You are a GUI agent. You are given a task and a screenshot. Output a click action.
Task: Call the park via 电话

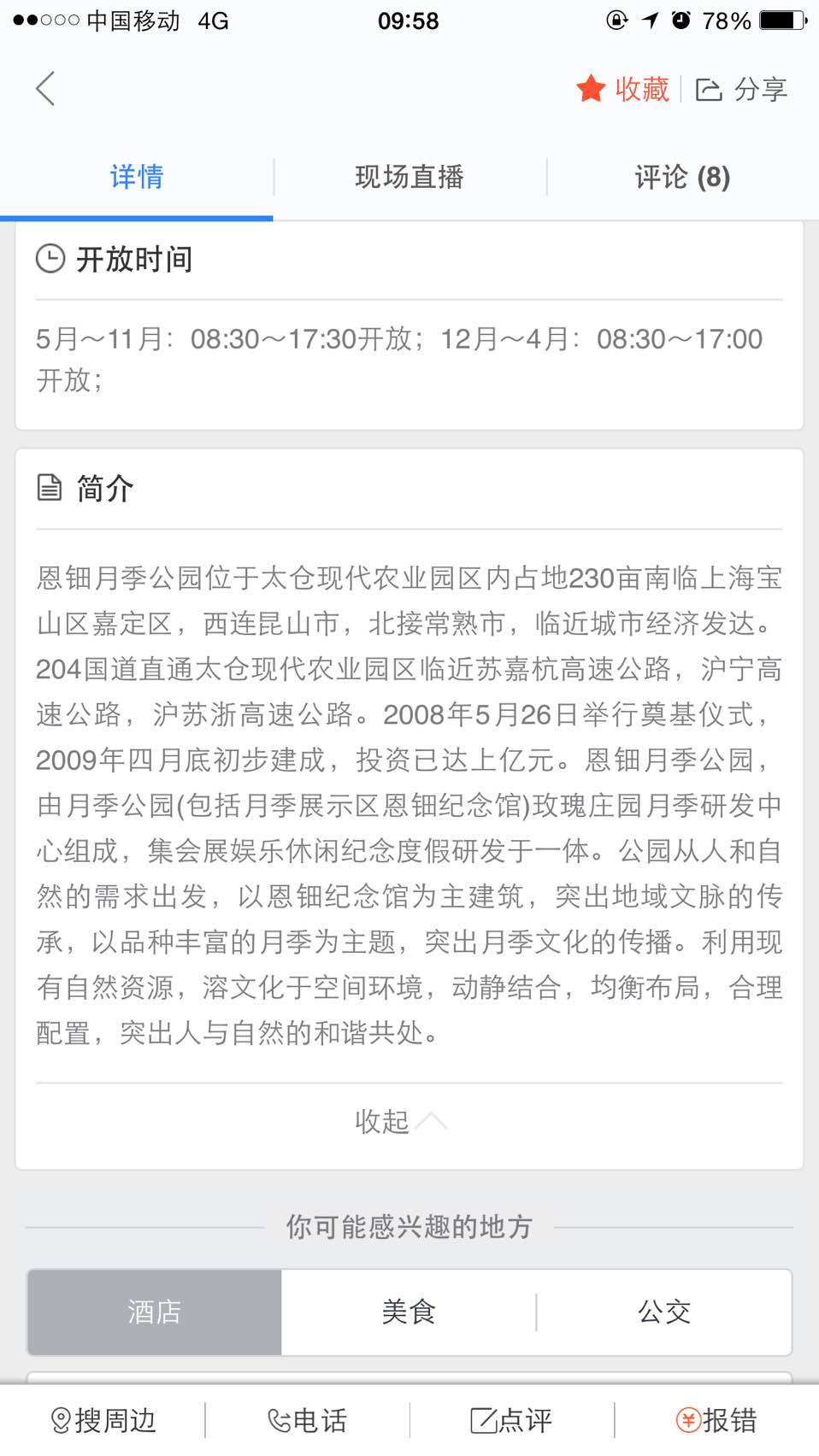point(308,1420)
